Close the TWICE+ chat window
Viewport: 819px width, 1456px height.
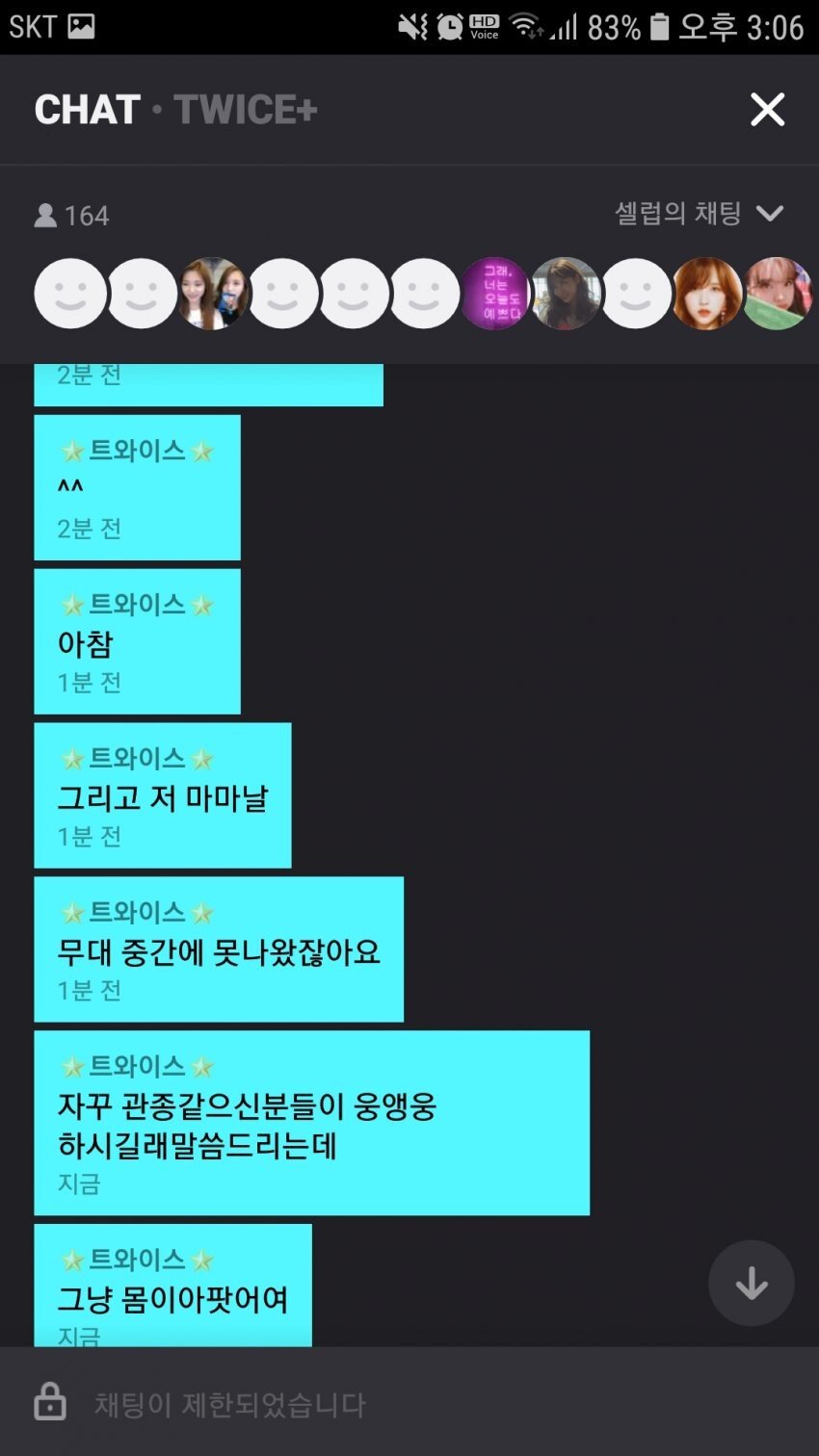click(x=767, y=110)
